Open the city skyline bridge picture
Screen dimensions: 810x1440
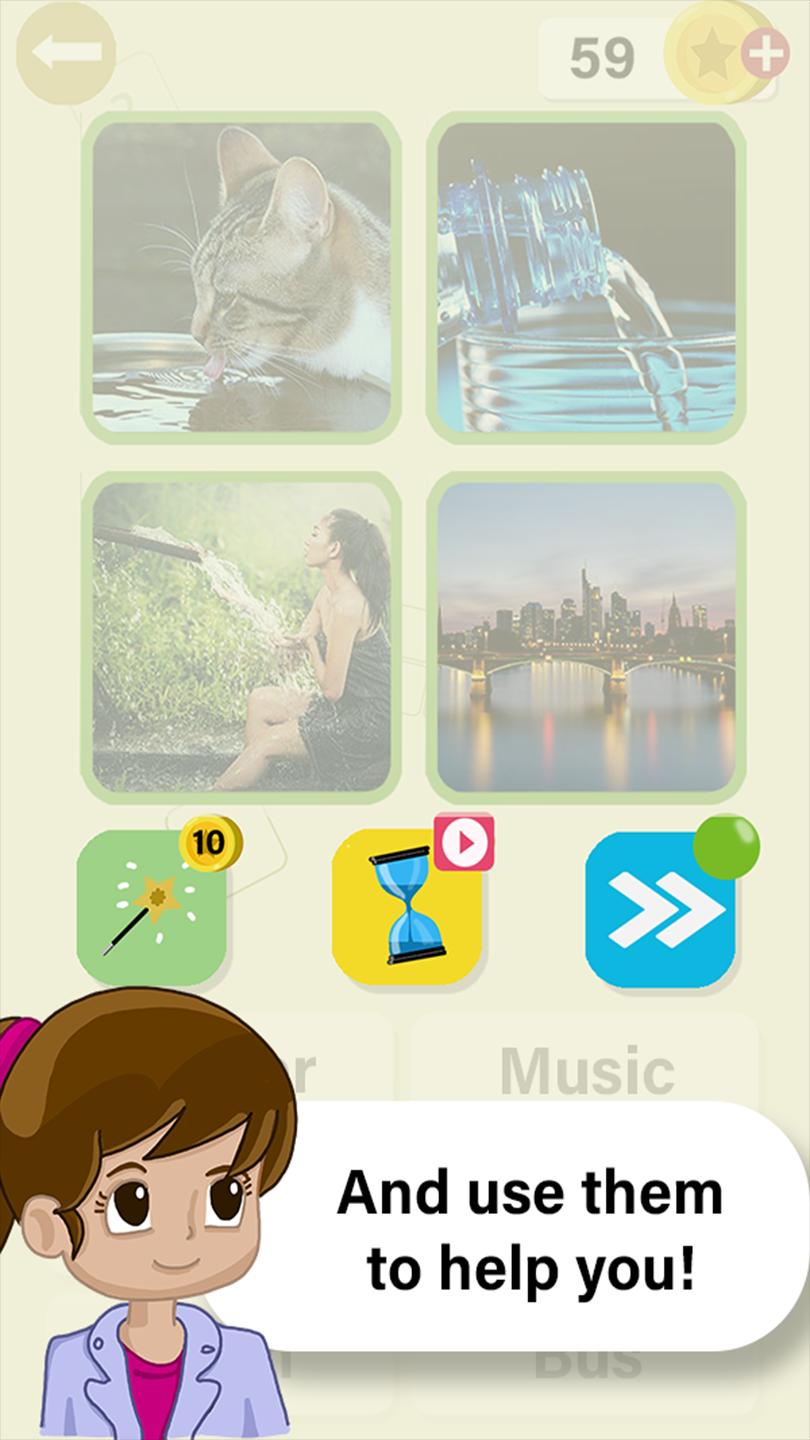[x=586, y=637]
